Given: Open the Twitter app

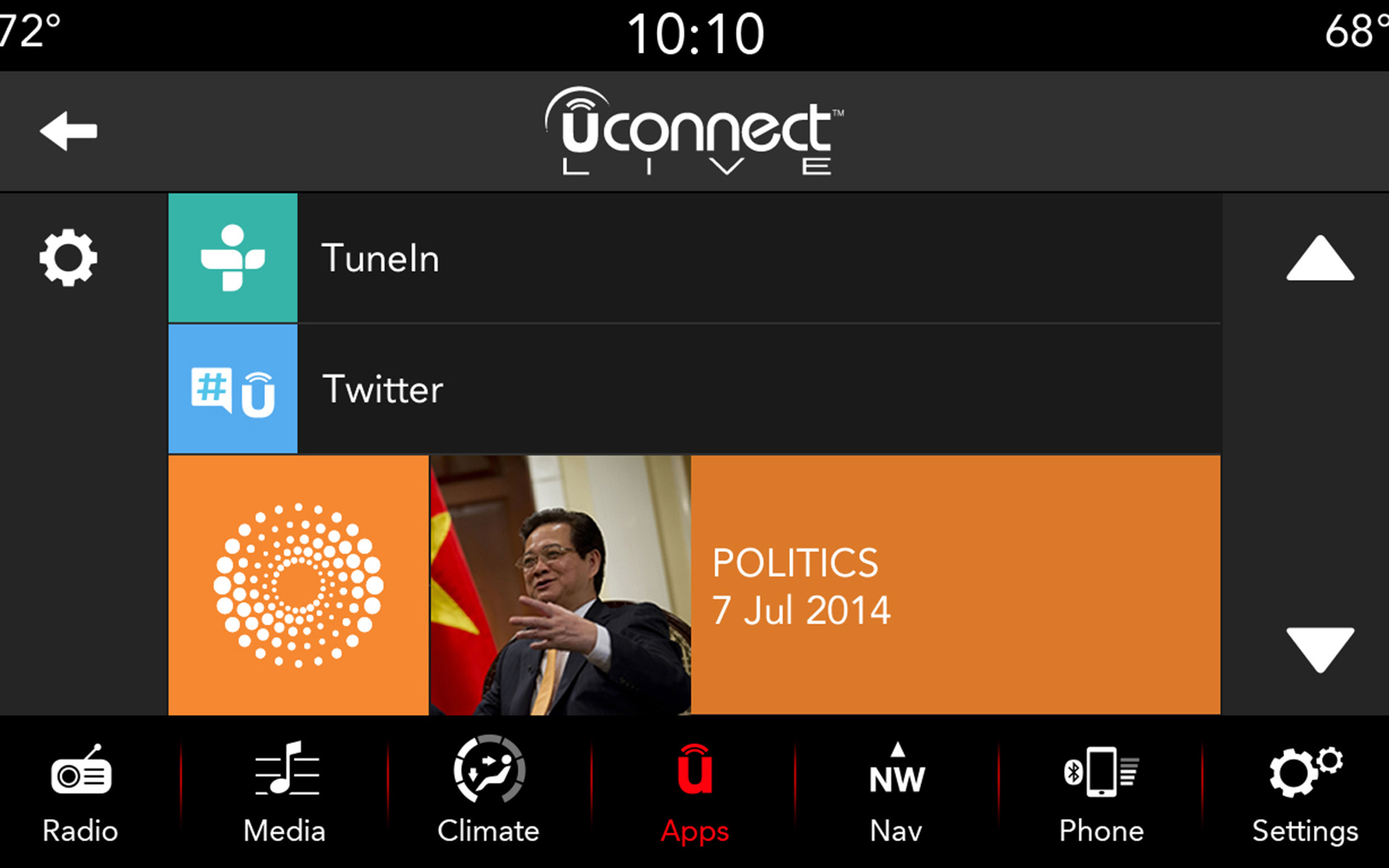Looking at the screenshot, I should pos(693,389).
